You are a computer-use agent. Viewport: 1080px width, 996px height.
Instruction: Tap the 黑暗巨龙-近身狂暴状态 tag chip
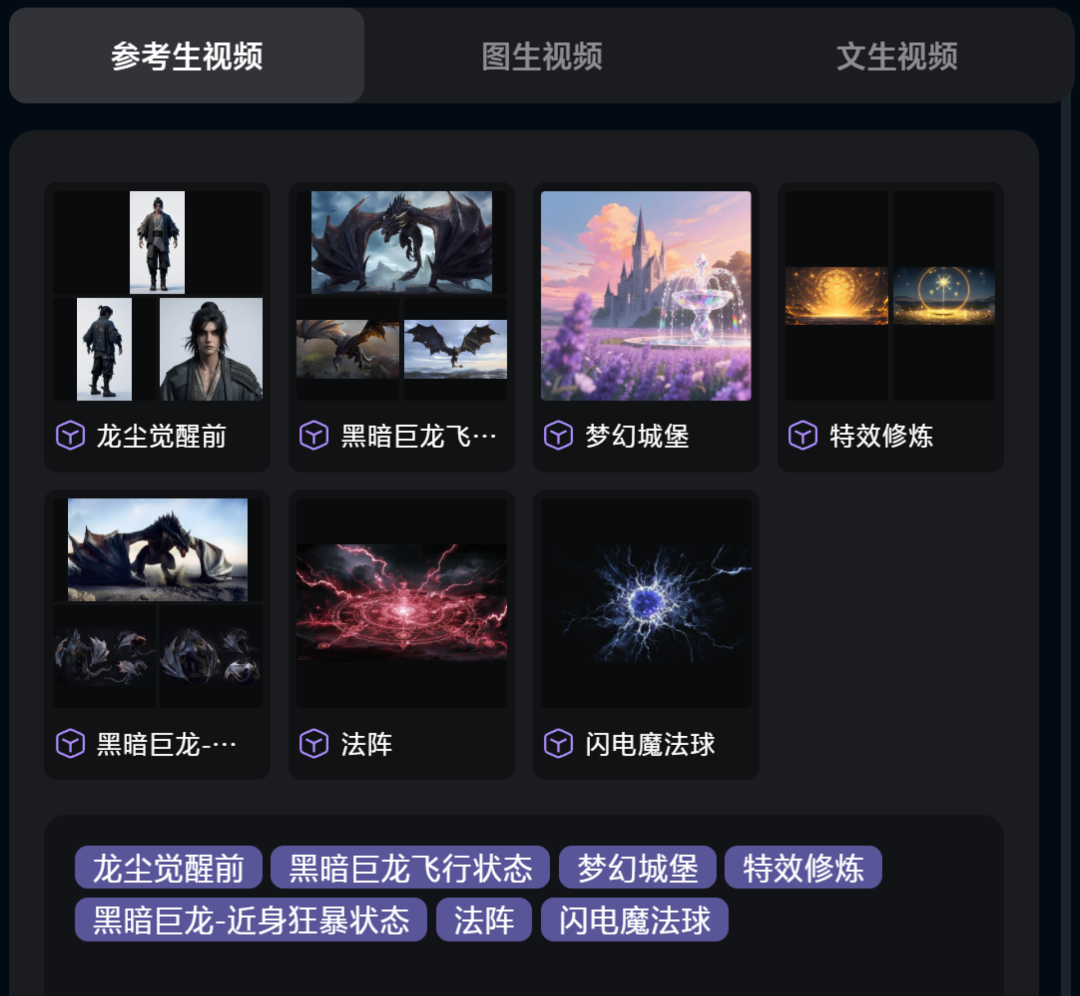click(251, 920)
